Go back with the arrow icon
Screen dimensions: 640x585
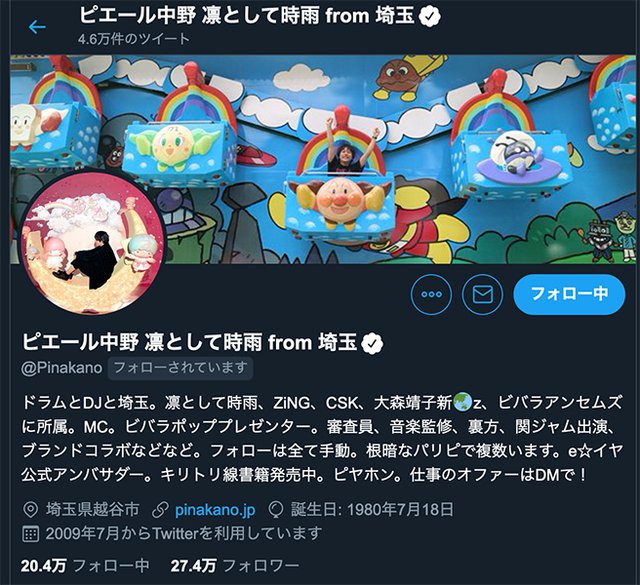37,27
